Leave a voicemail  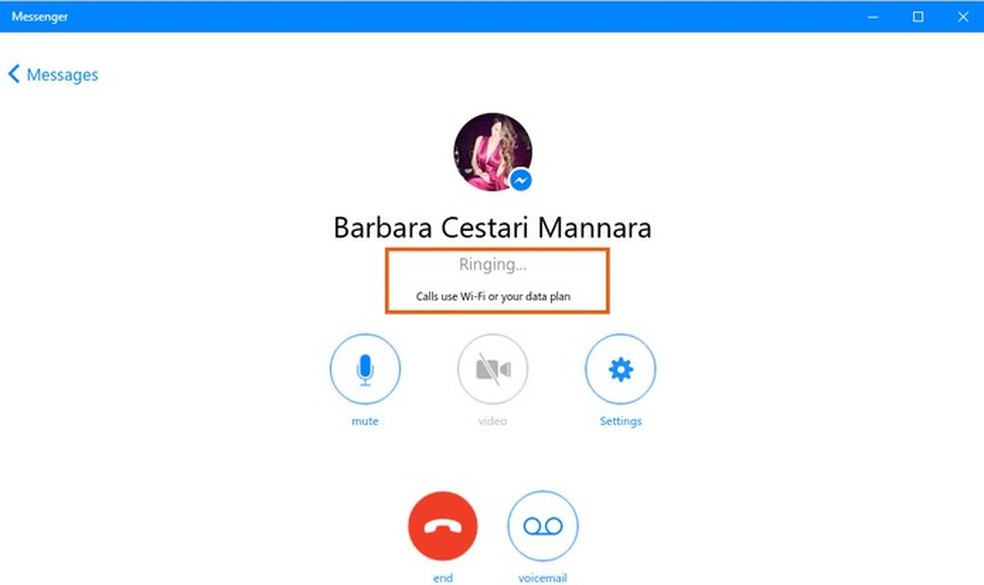pyautogui.click(x=543, y=526)
